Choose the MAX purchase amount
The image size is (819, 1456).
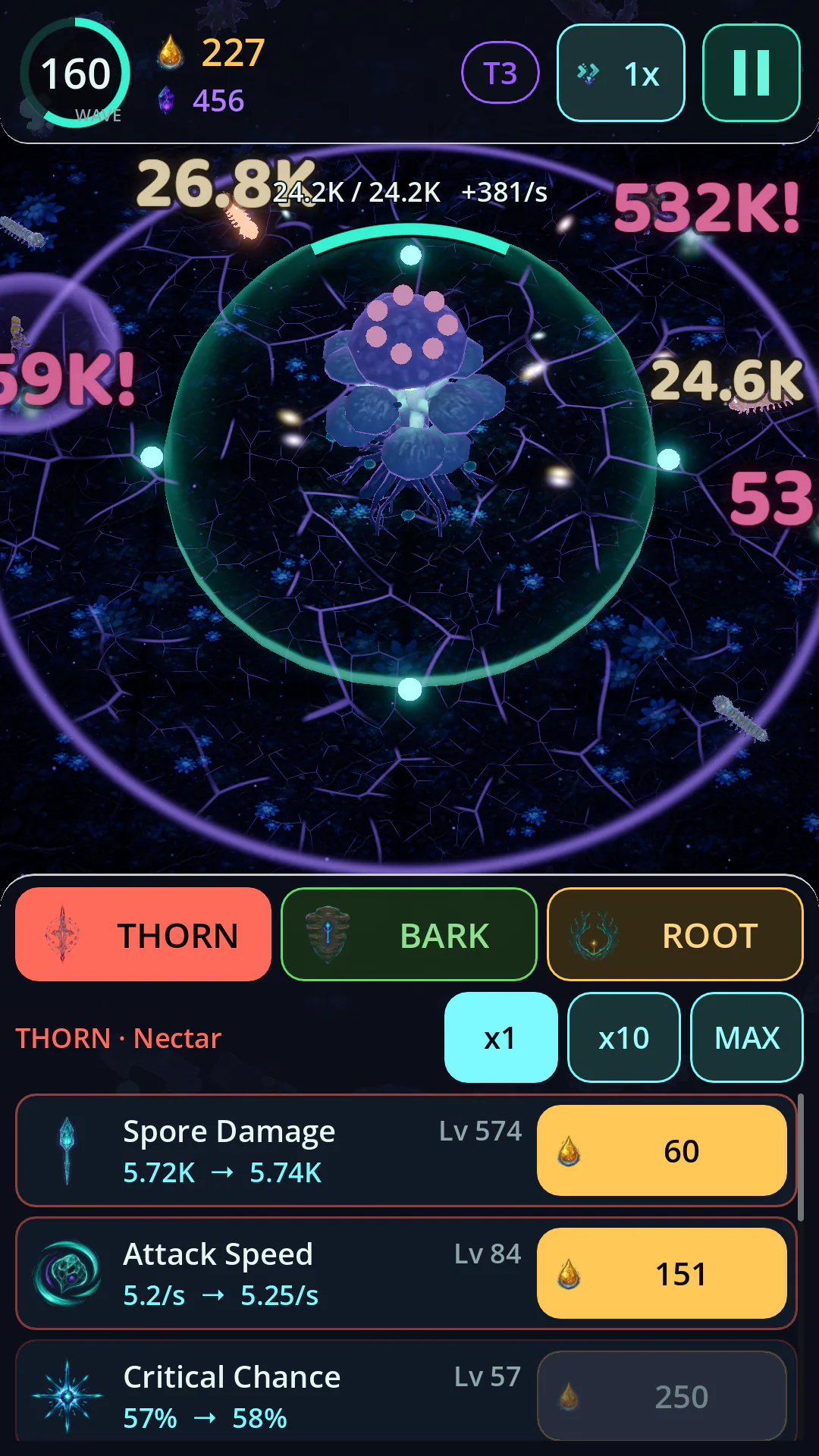746,1037
